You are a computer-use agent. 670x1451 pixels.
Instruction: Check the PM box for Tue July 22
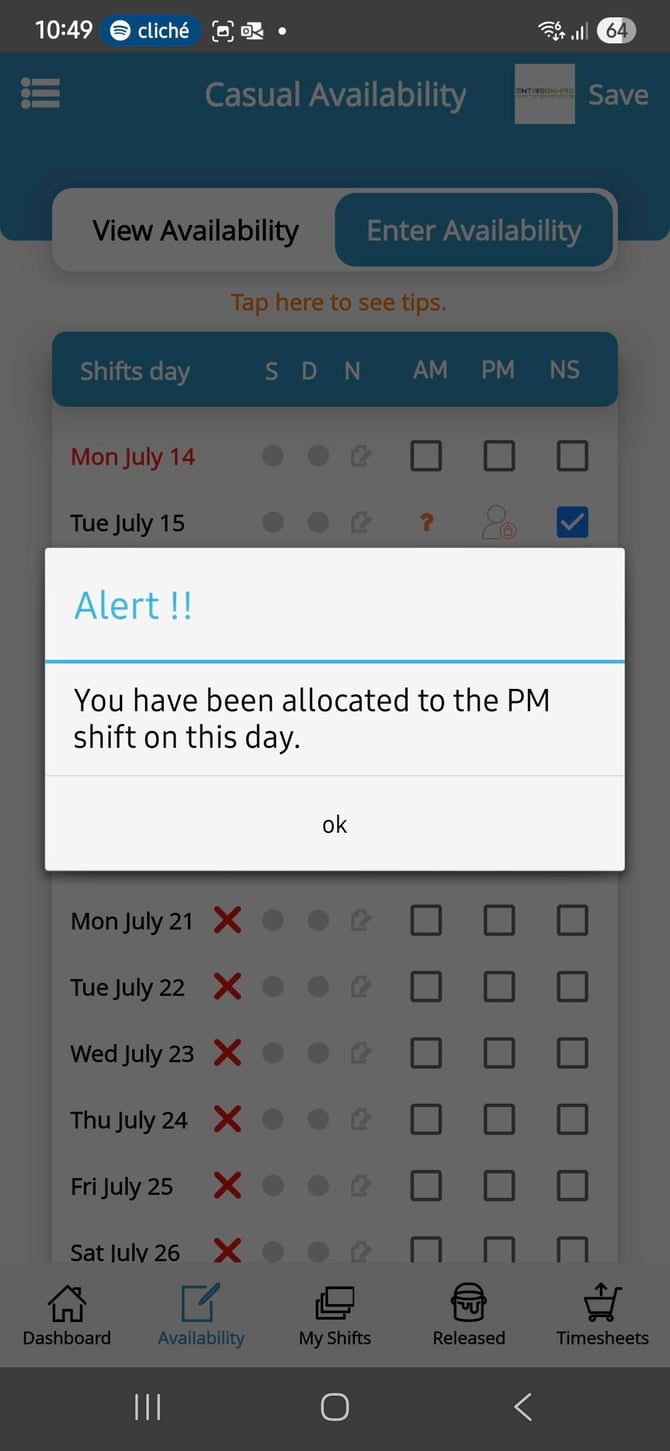(499, 987)
